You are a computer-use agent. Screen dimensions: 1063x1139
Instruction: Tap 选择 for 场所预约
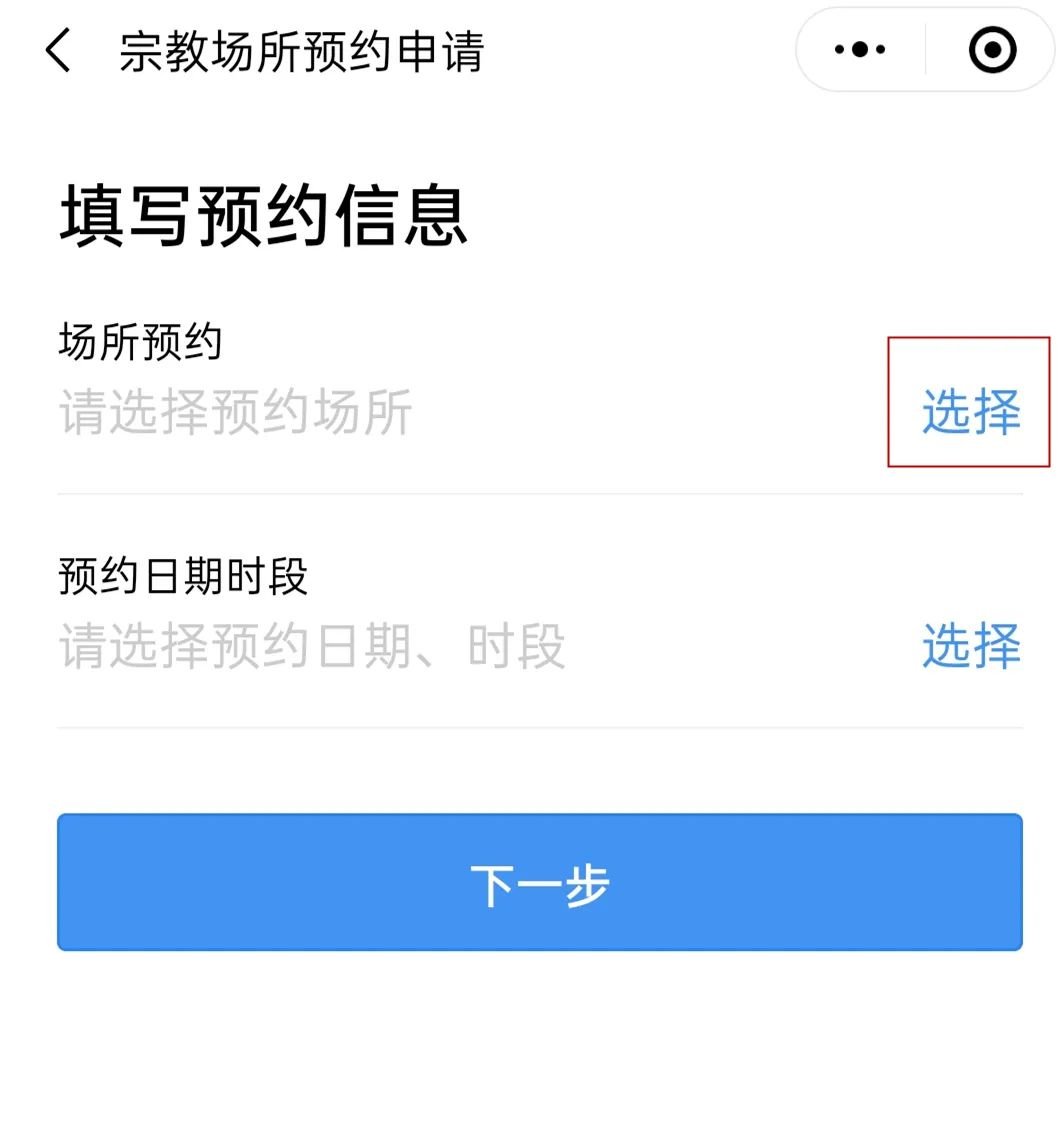pyautogui.click(x=970, y=411)
